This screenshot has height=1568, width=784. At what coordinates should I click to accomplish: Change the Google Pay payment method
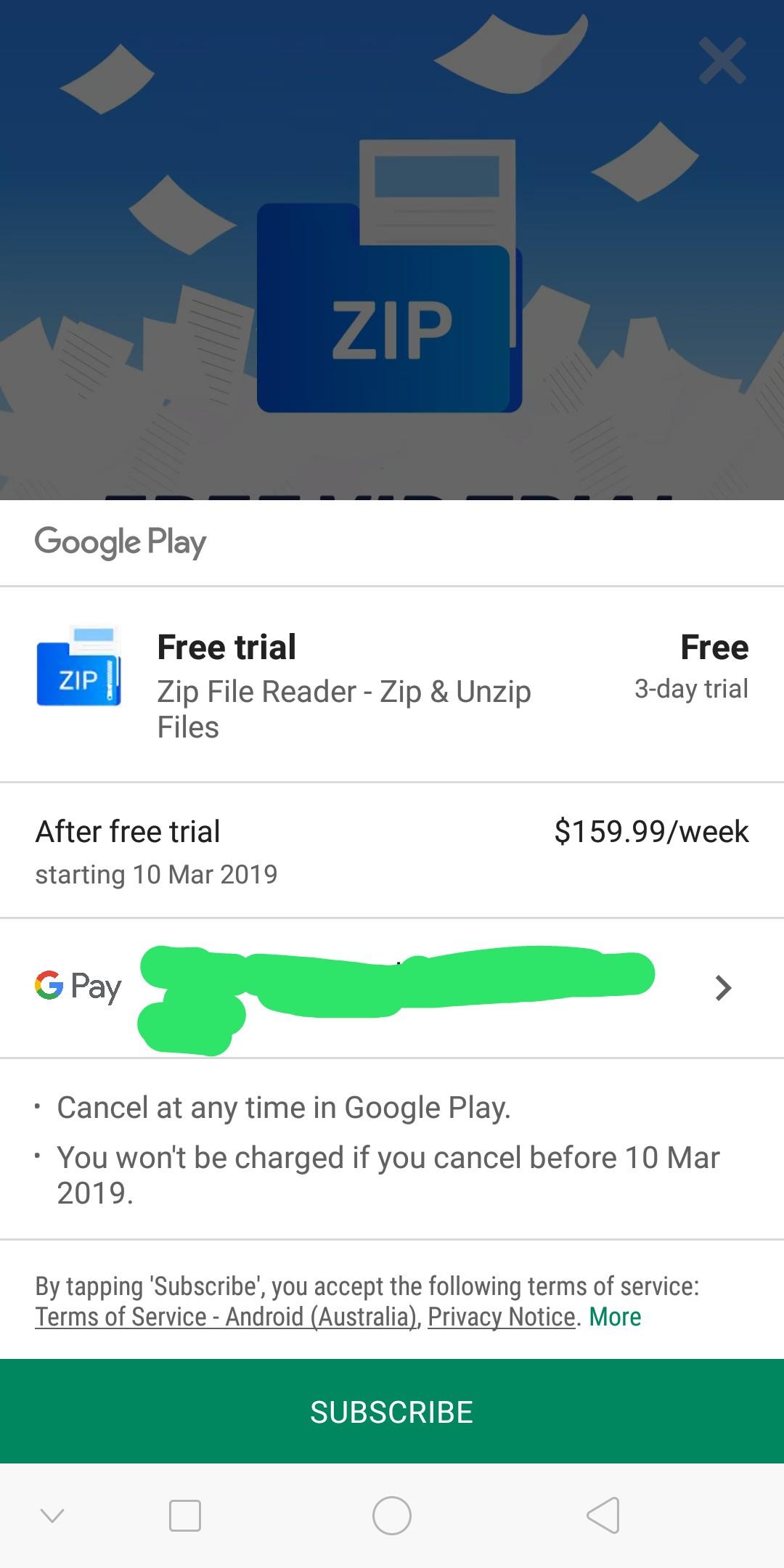[723, 988]
